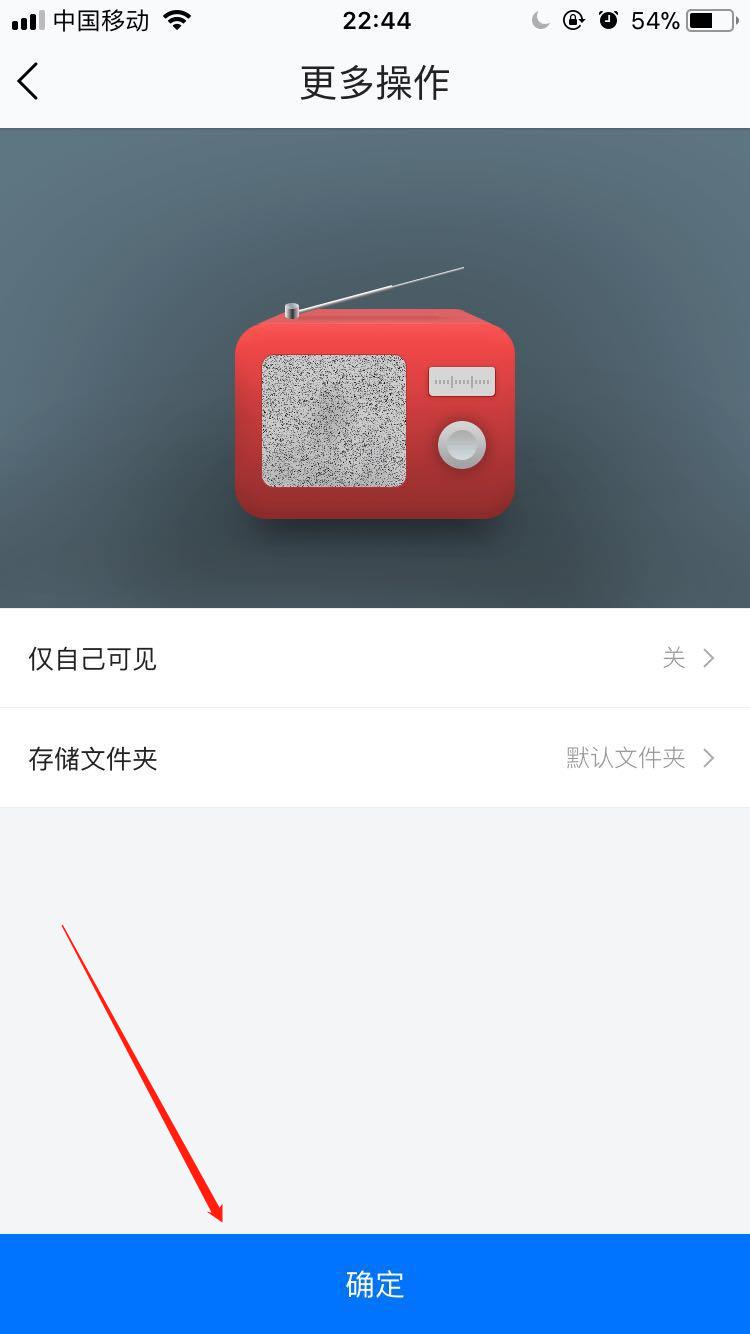
Task: Click the alarm clock status icon
Action: pos(609,19)
